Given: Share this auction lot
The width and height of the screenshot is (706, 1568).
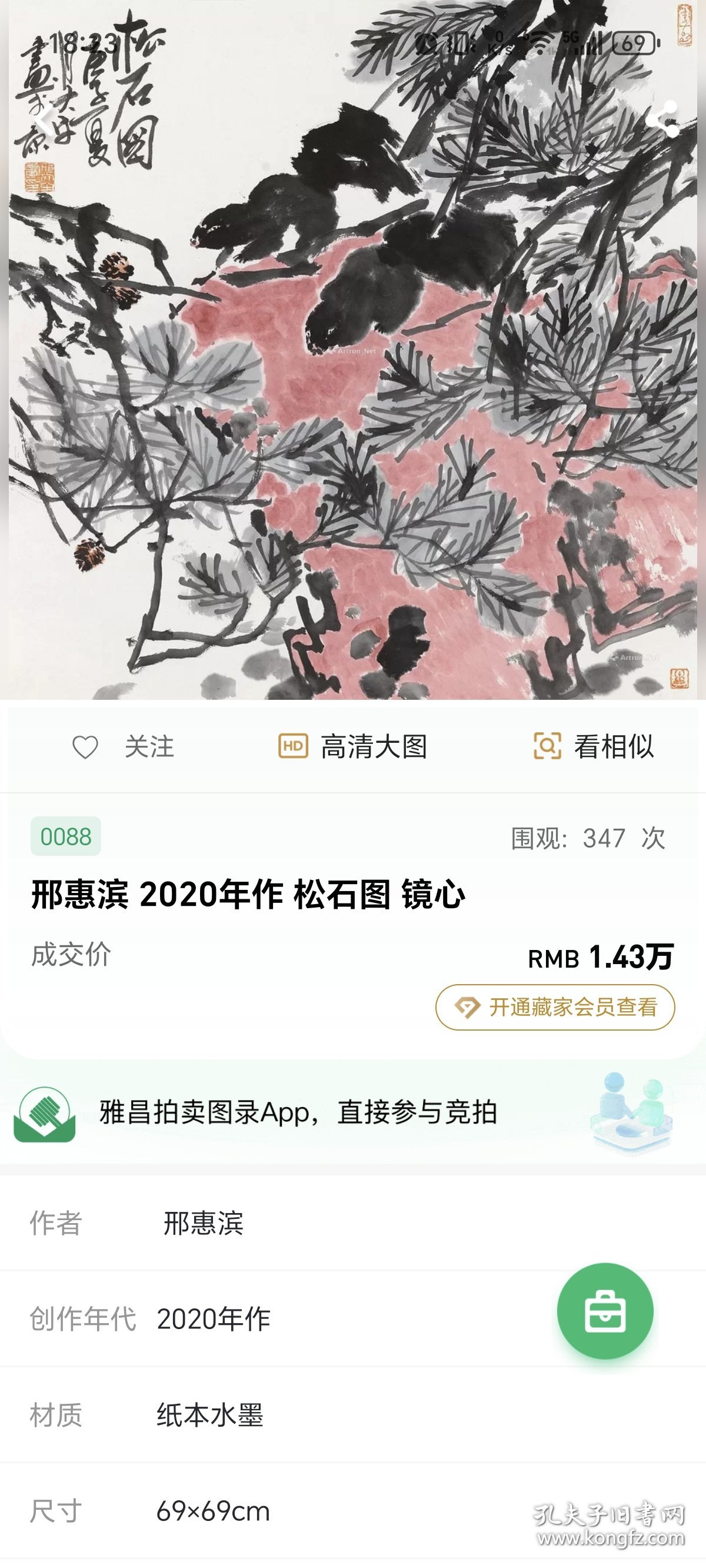Looking at the screenshot, I should (661, 119).
